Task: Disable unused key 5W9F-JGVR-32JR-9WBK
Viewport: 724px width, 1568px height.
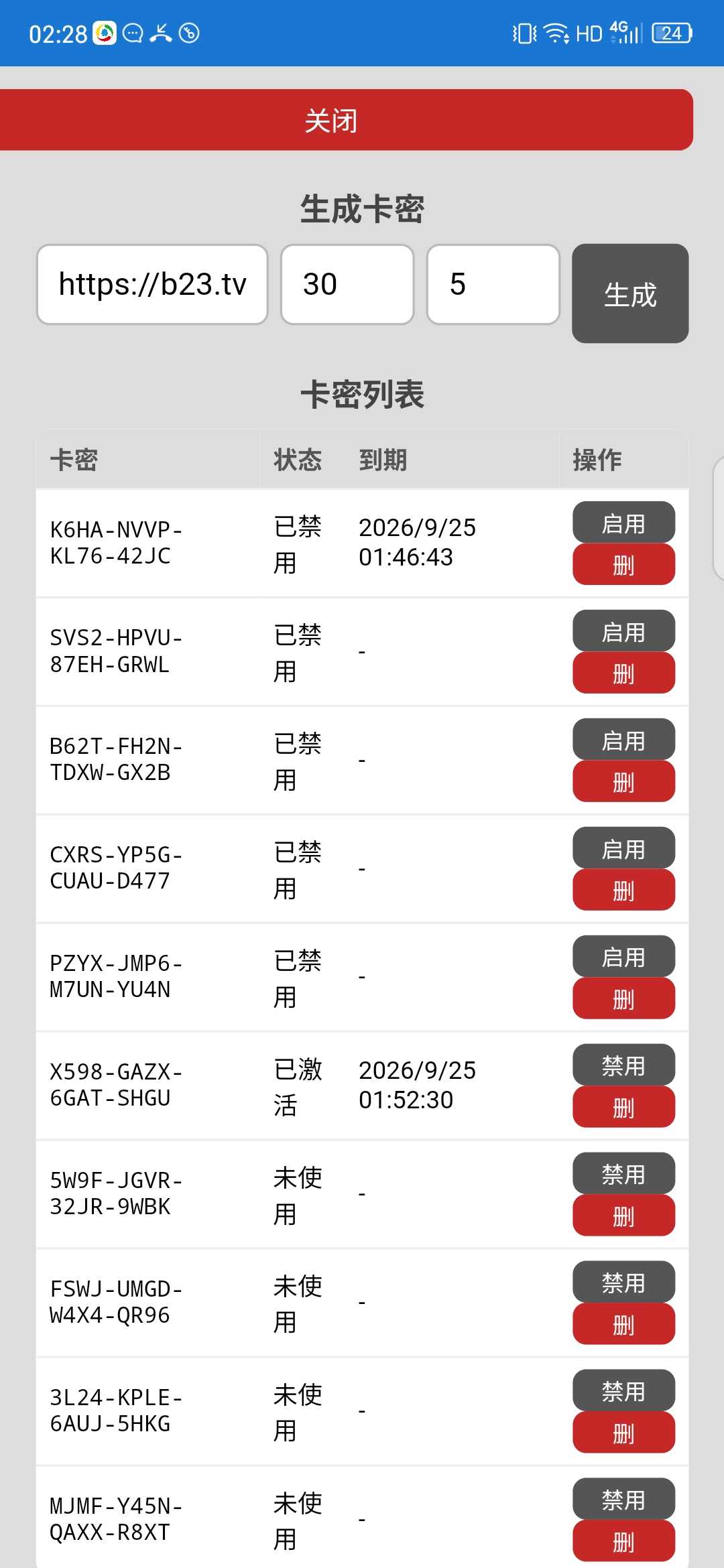Action: click(x=623, y=1173)
